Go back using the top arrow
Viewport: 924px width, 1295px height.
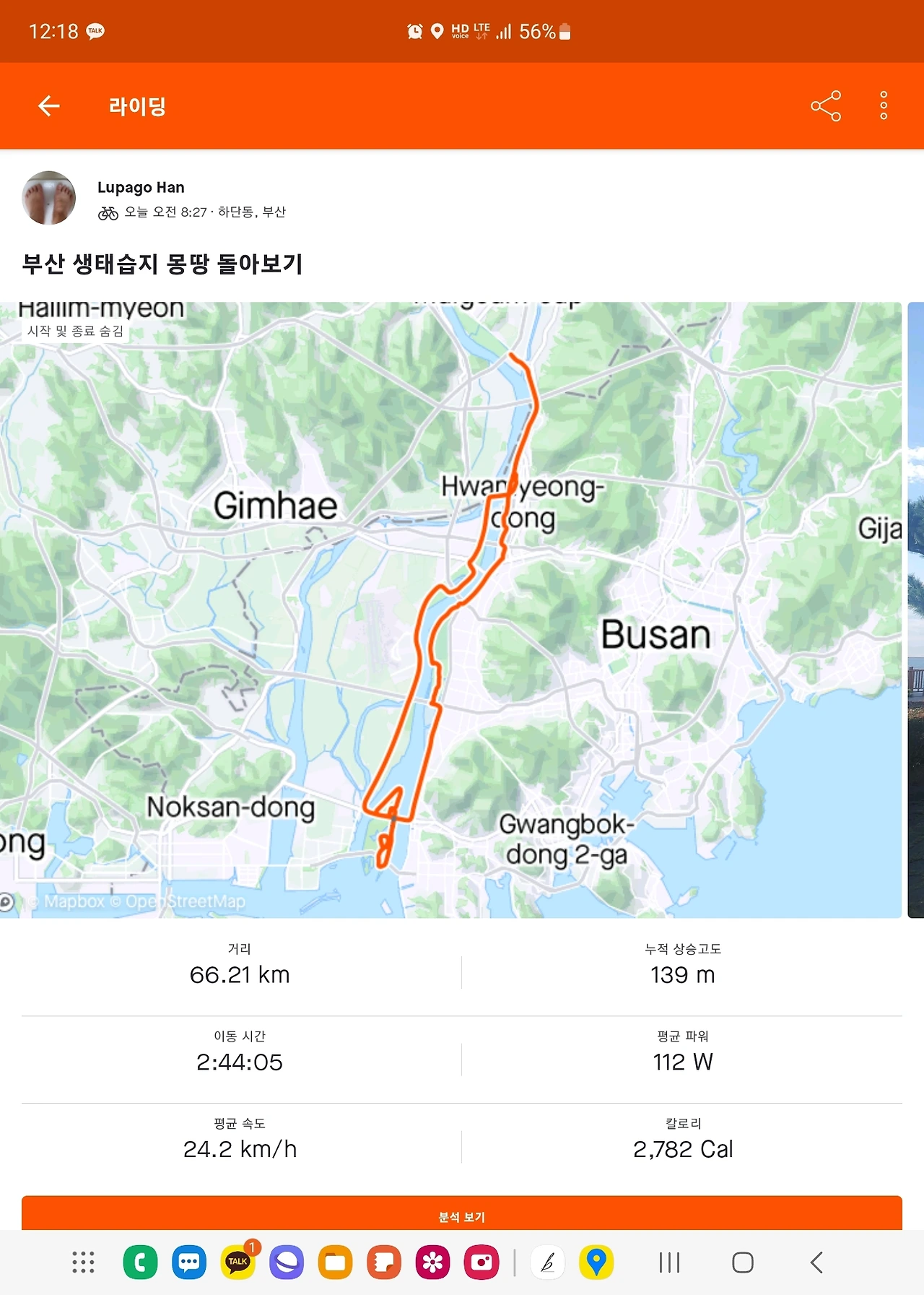[48, 106]
